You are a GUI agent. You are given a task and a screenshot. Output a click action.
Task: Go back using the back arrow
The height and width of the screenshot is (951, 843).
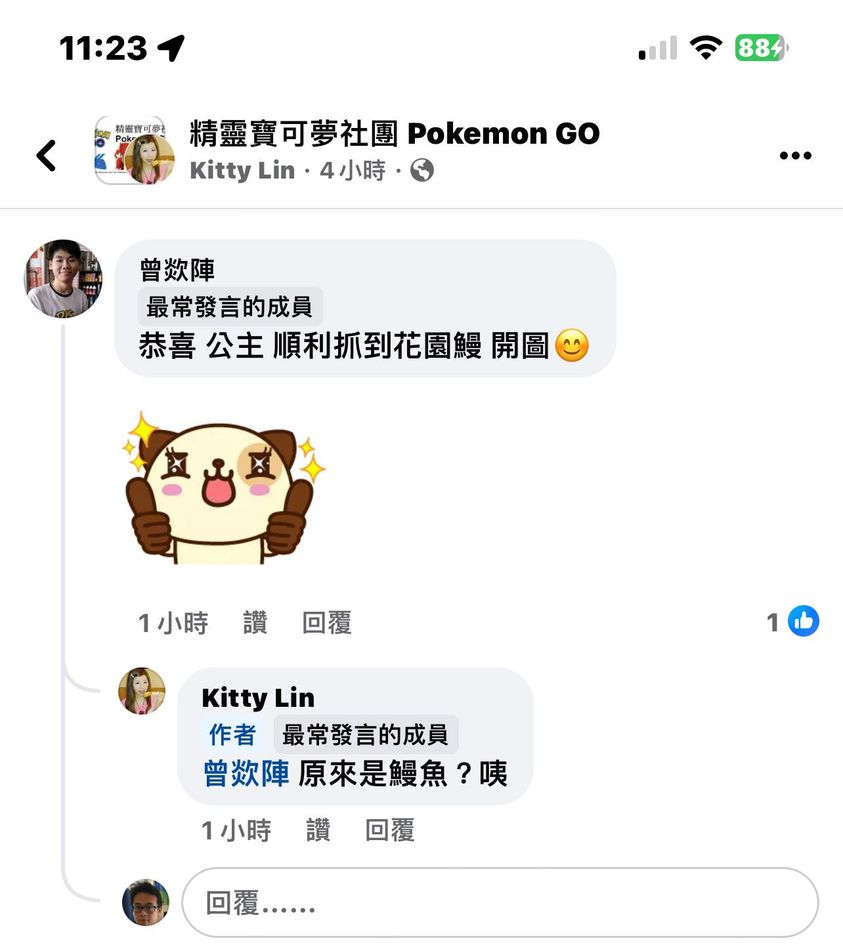point(46,155)
